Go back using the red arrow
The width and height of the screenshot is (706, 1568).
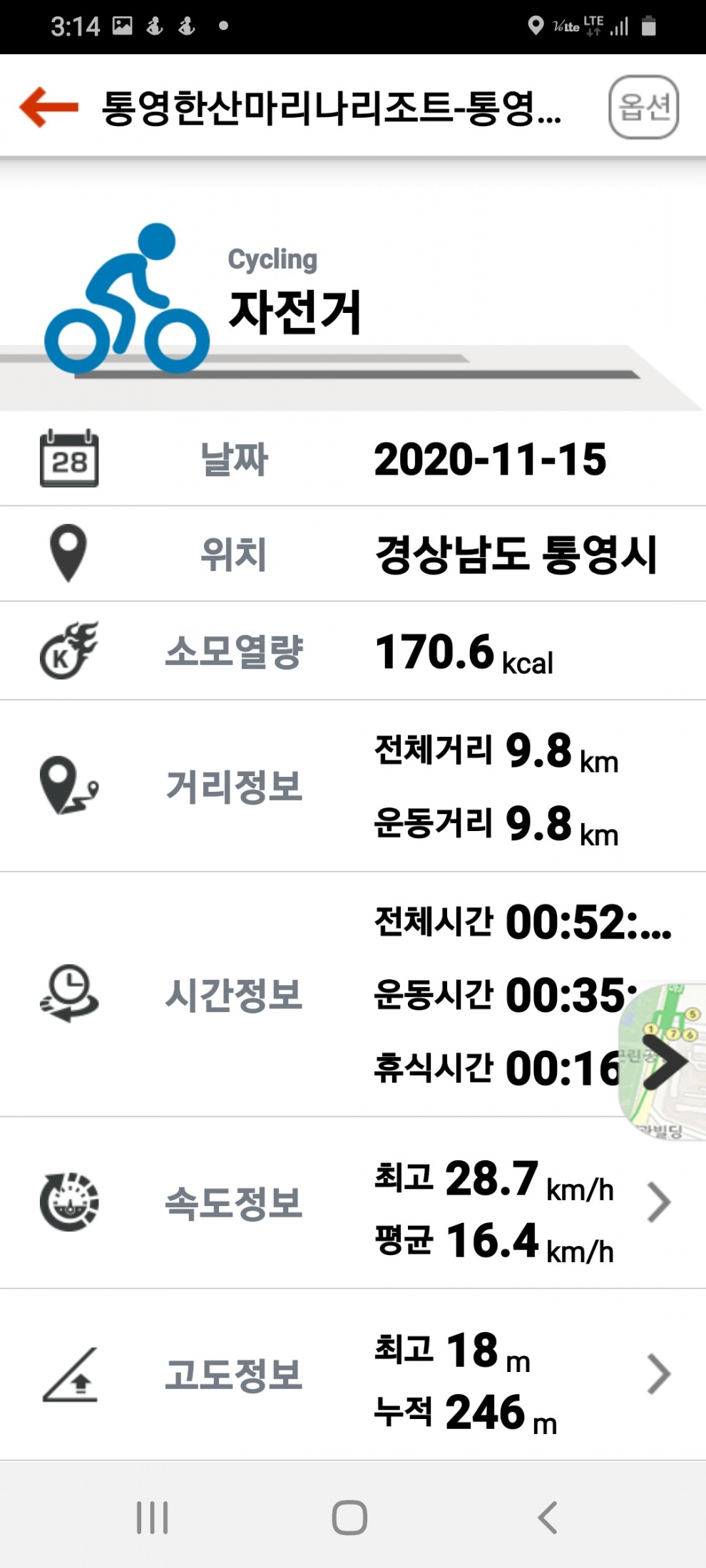48,107
